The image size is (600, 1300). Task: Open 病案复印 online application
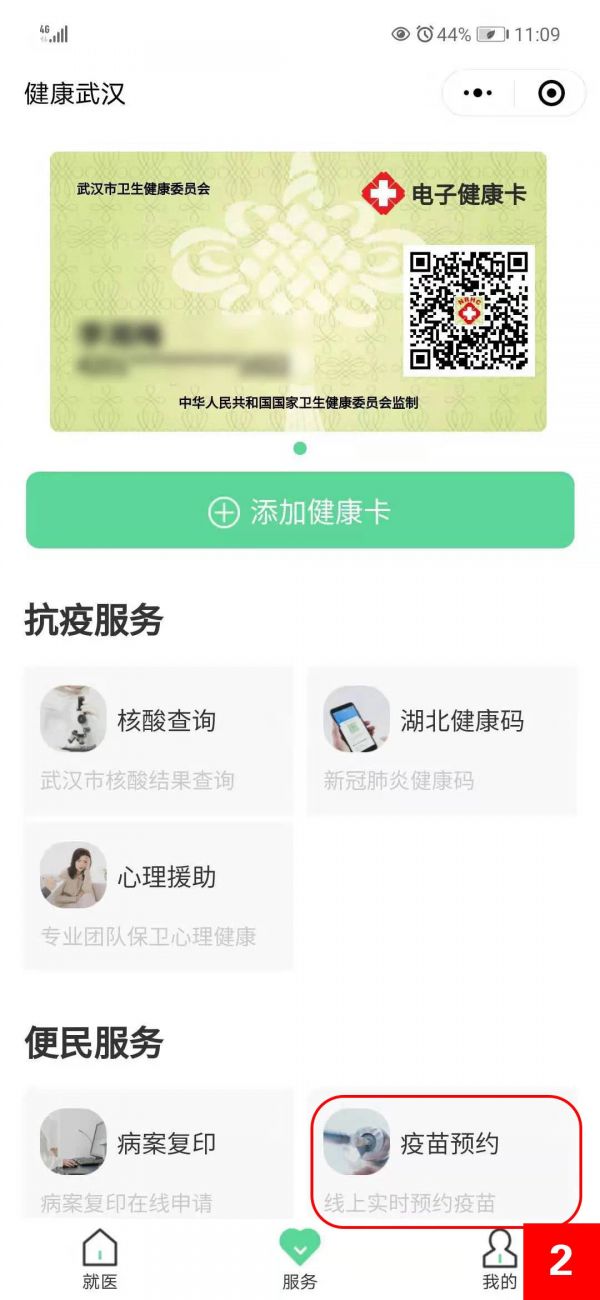(158, 1160)
